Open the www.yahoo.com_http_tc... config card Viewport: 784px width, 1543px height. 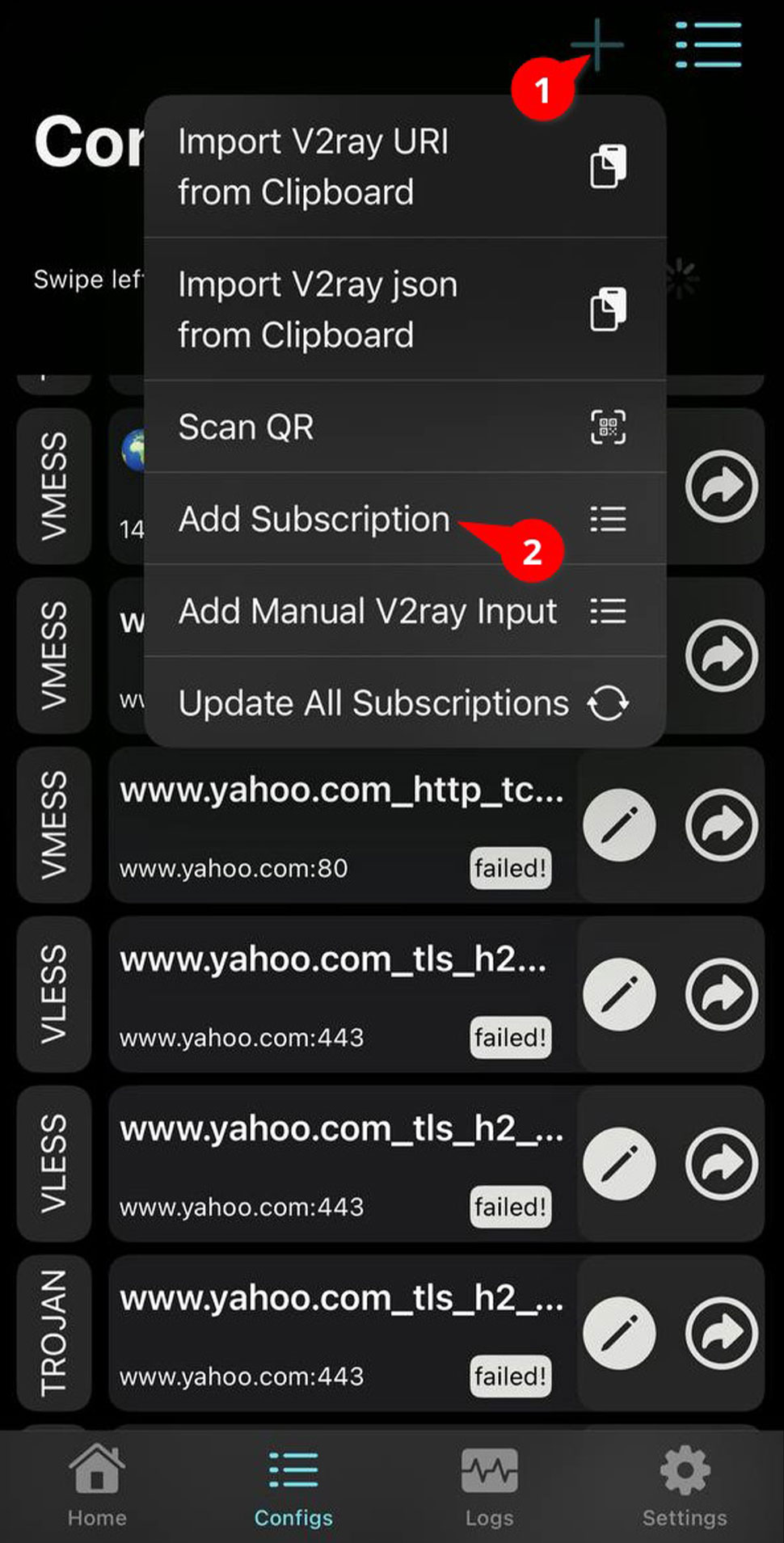(339, 825)
